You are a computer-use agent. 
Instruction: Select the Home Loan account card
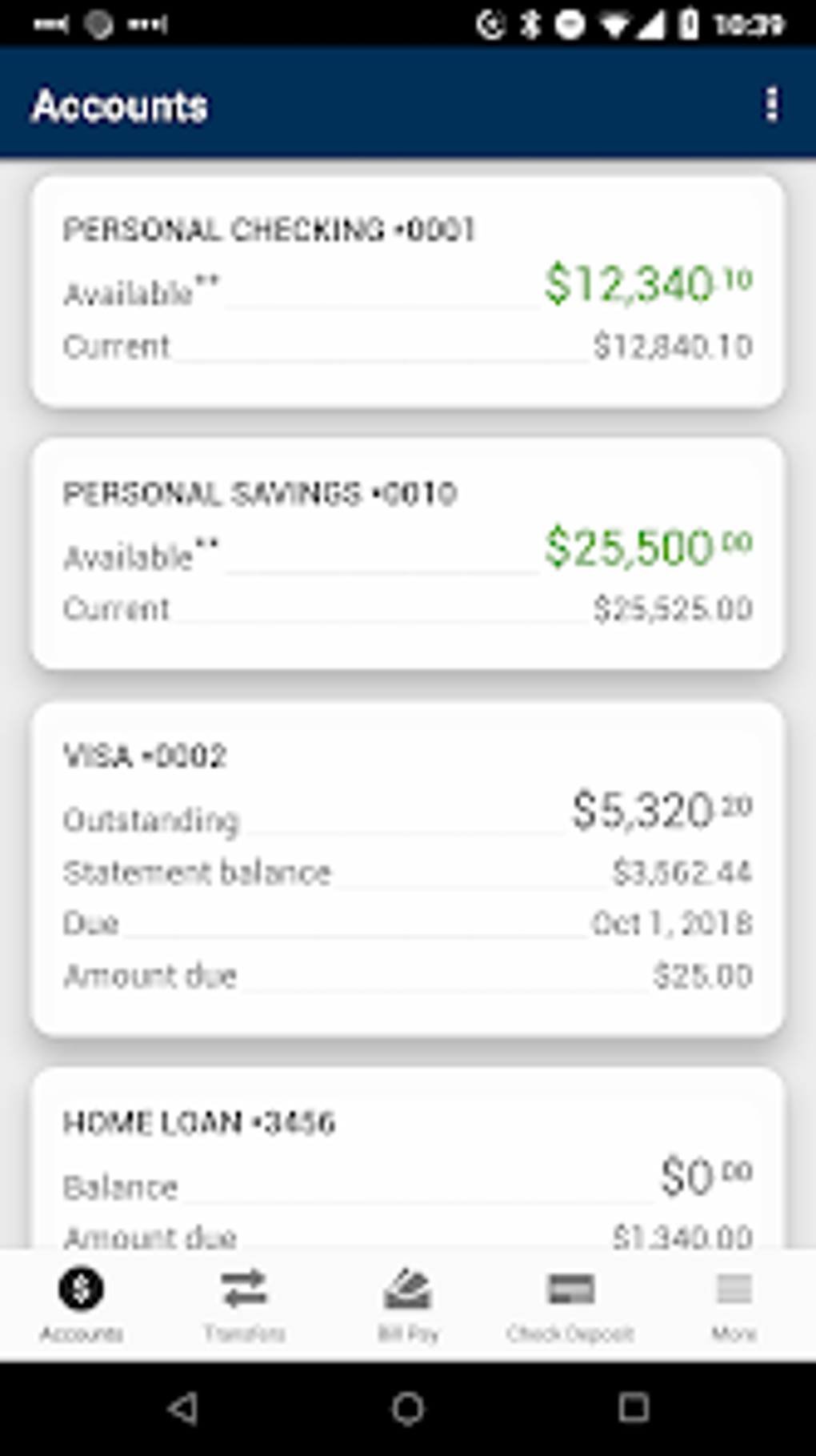tap(407, 1161)
